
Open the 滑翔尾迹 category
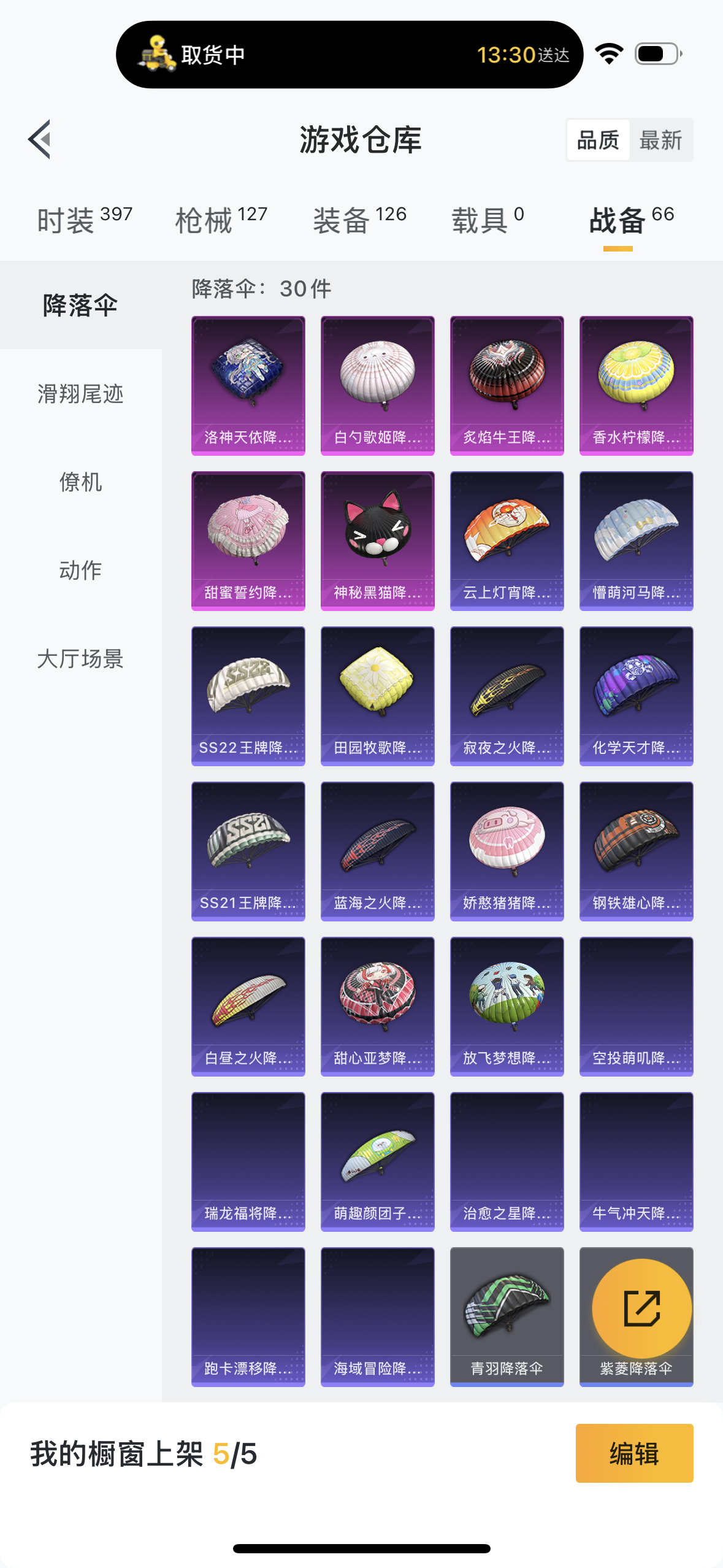(80, 394)
